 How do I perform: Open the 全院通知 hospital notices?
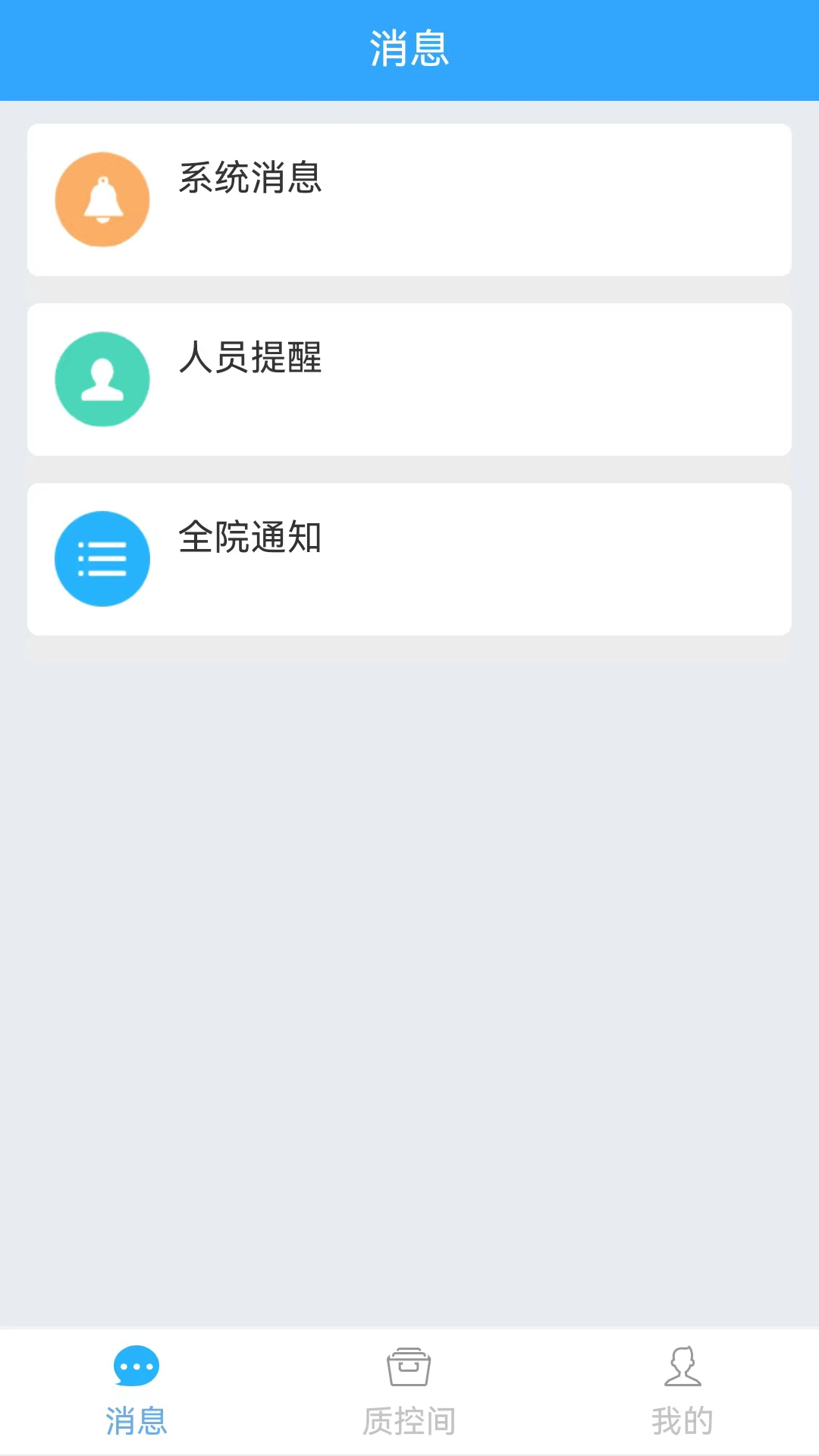click(x=409, y=557)
